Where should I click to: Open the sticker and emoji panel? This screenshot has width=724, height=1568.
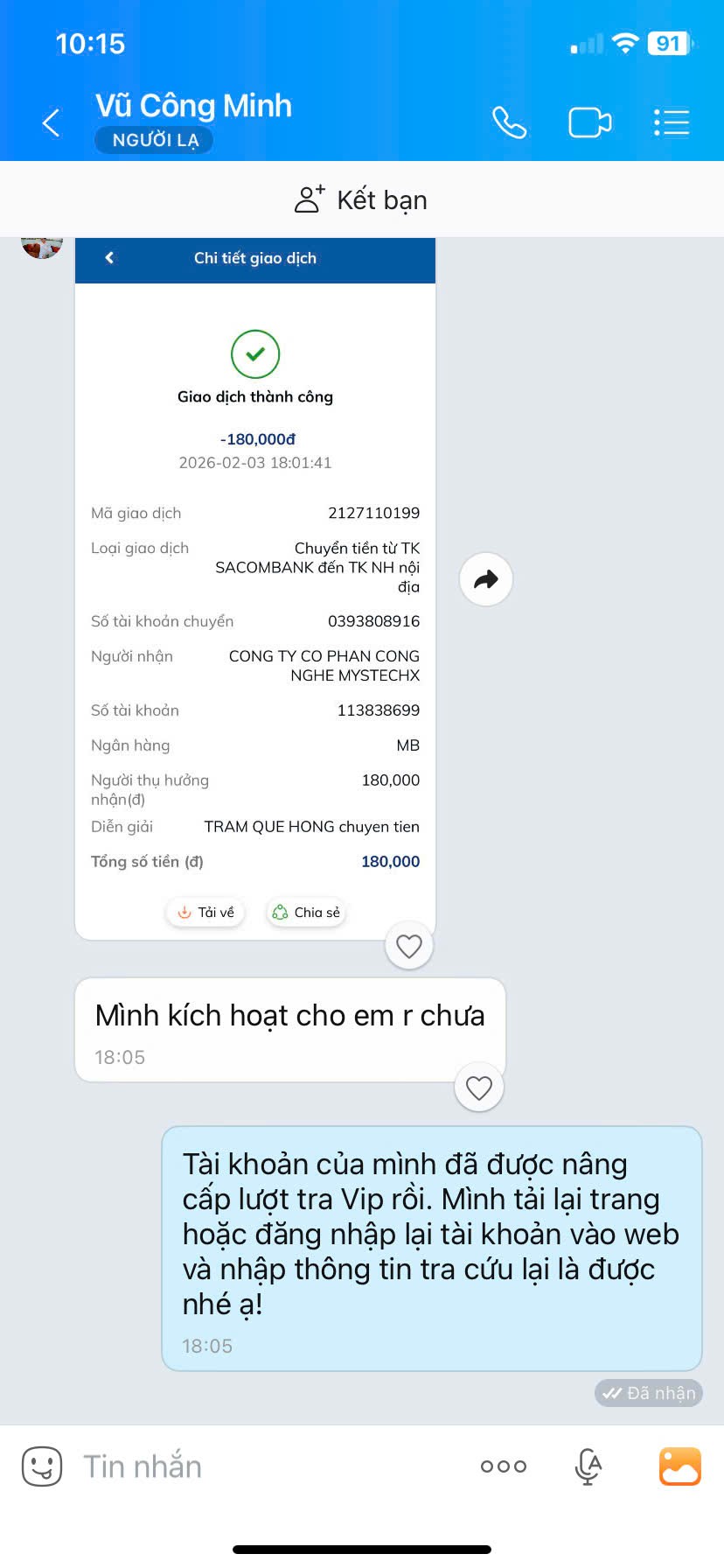42,1466
